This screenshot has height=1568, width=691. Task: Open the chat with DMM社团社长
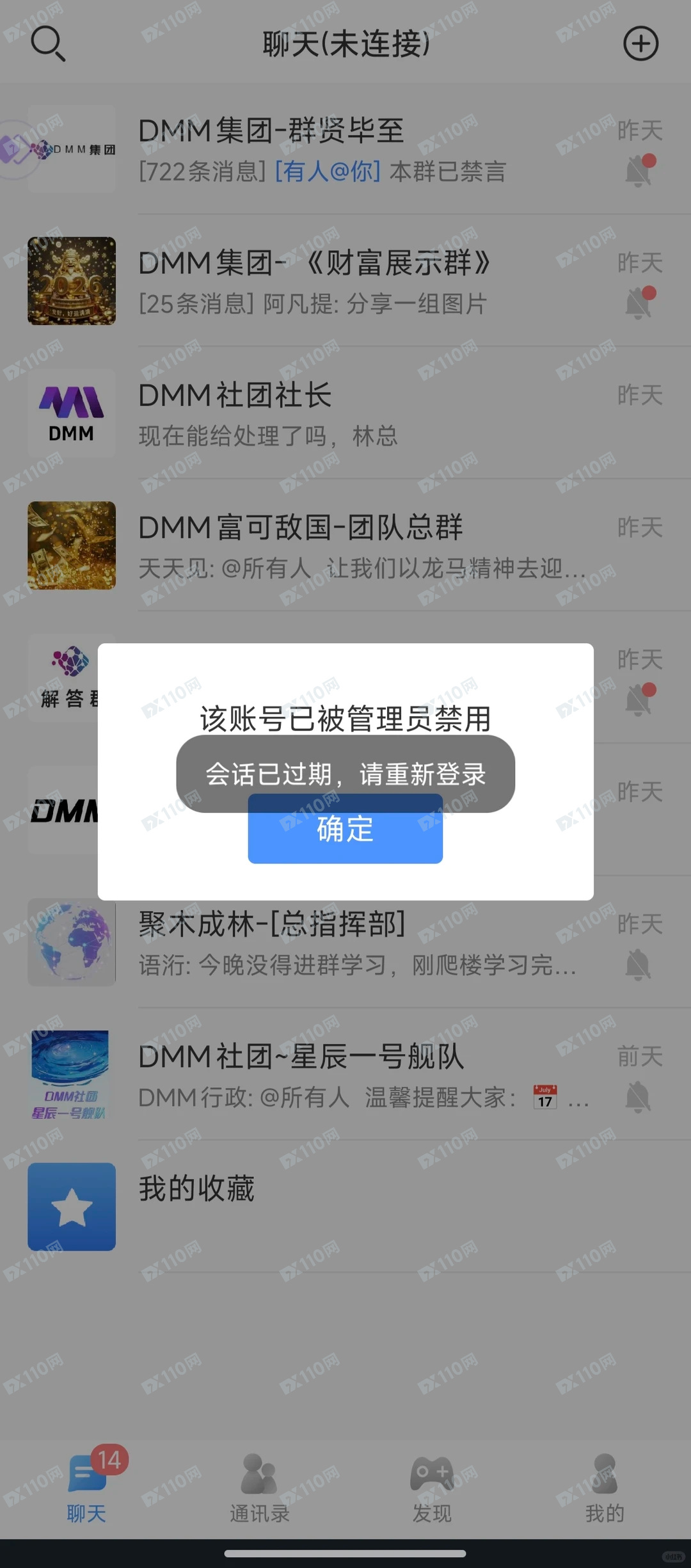click(x=345, y=413)
